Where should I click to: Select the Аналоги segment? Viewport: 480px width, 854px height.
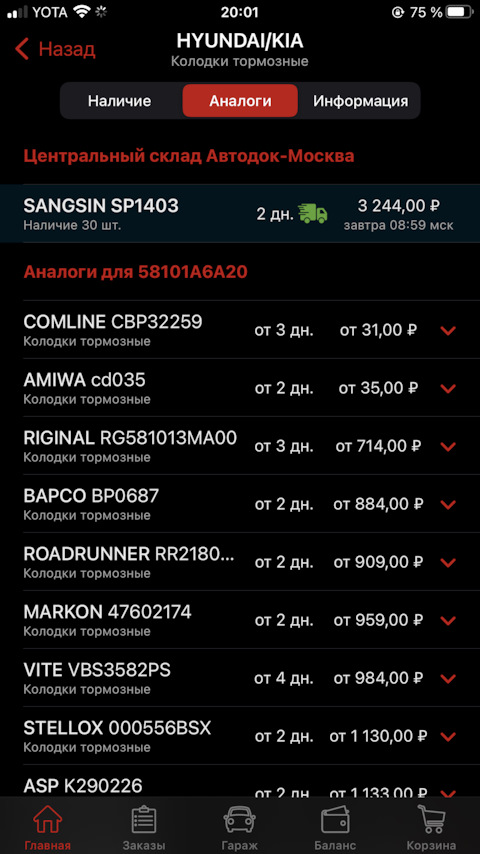click(x=240, y=101)
